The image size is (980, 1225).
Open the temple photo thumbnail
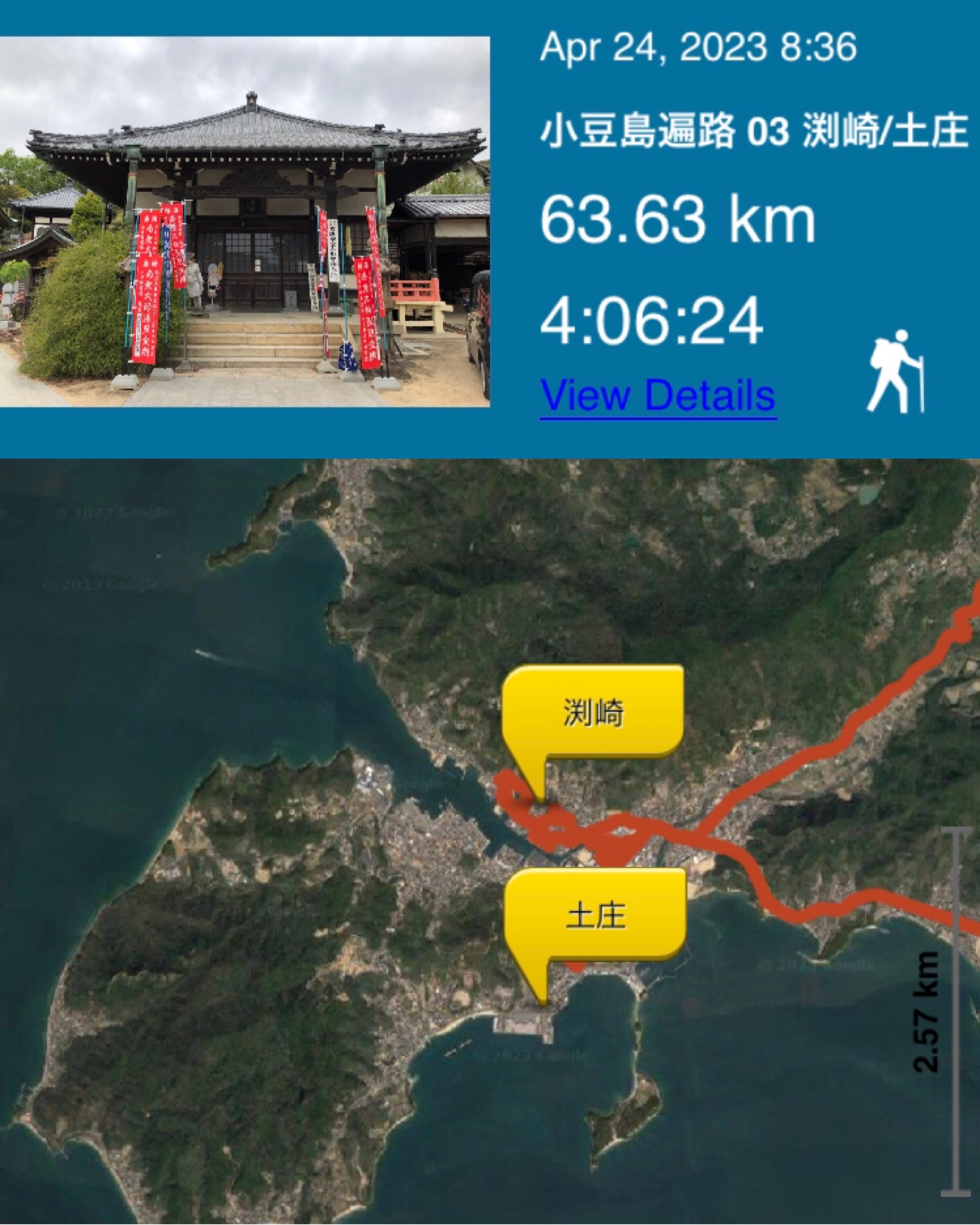[x=245, y=222]
